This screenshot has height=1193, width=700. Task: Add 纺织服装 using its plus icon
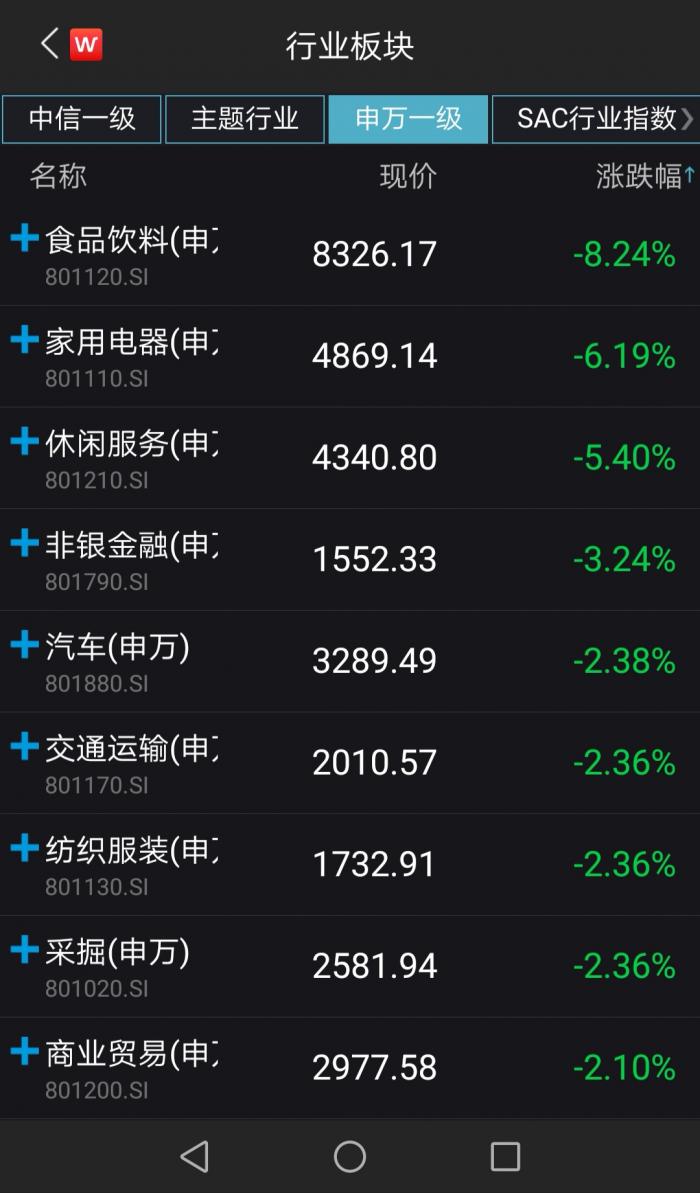tap(24, 849)
